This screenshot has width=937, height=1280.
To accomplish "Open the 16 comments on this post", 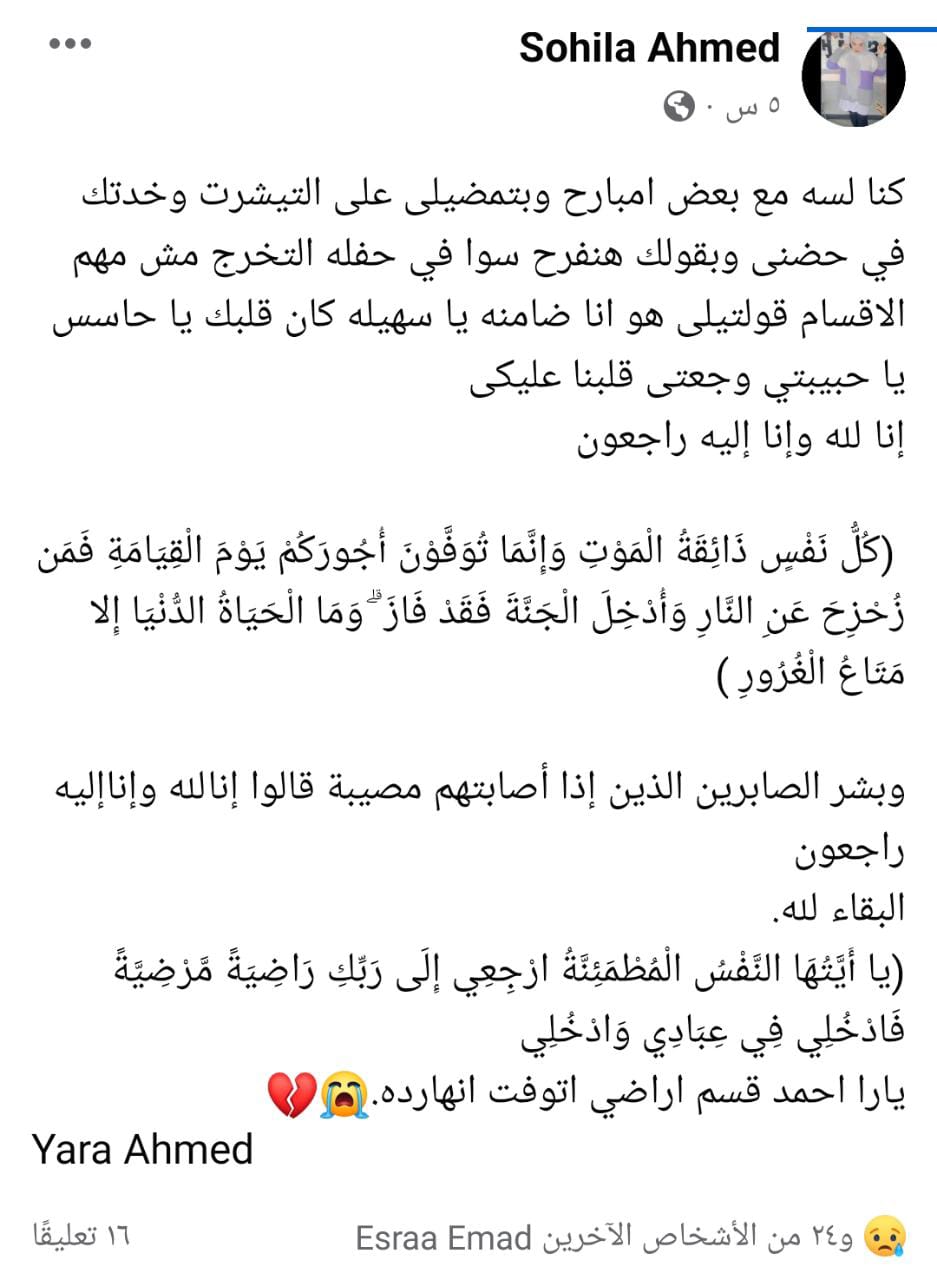I will (x=82, y=1237).
